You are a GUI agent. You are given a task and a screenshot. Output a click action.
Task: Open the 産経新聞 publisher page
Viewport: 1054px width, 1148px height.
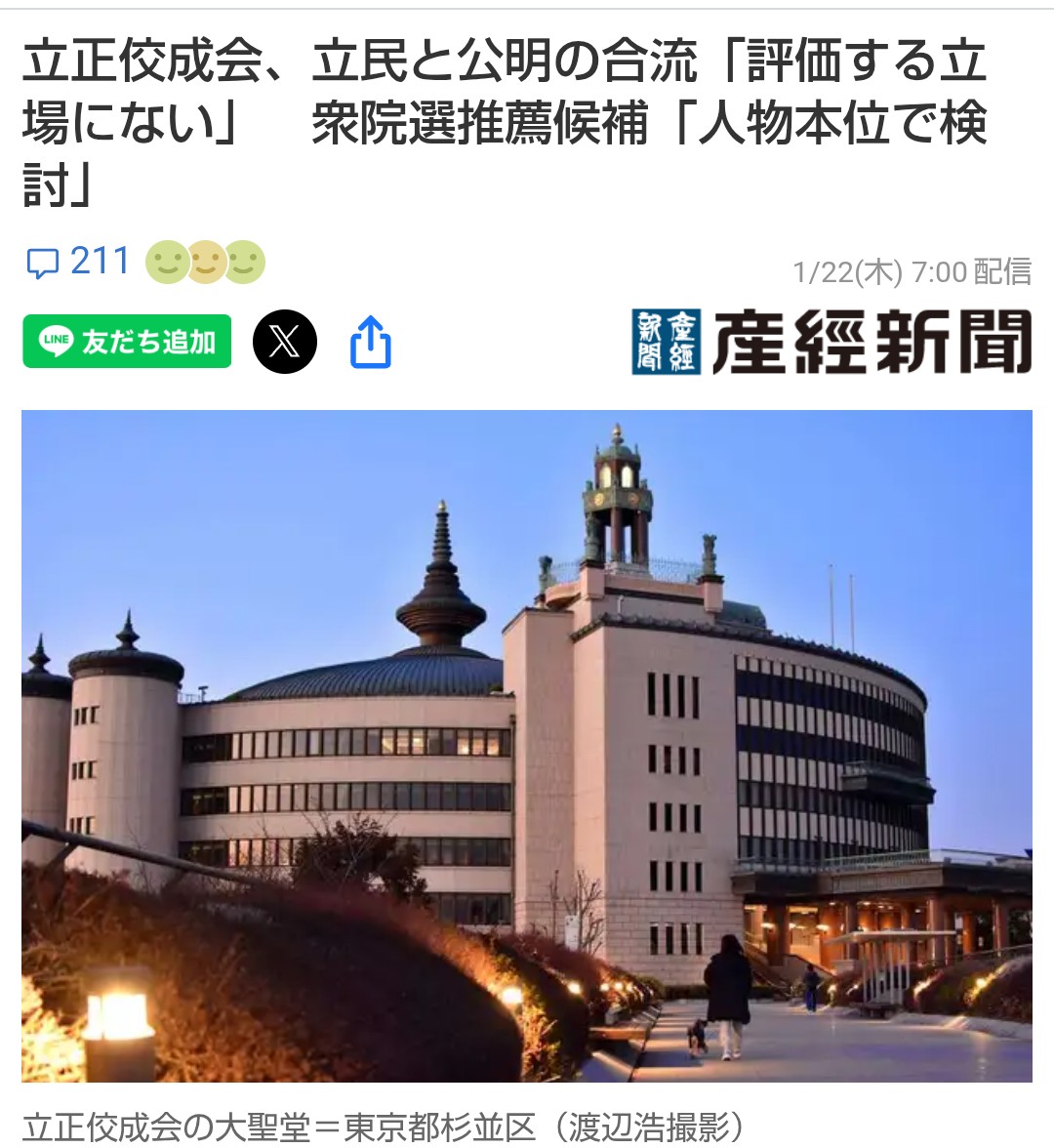pyautogui.click(x=831, y=343)
